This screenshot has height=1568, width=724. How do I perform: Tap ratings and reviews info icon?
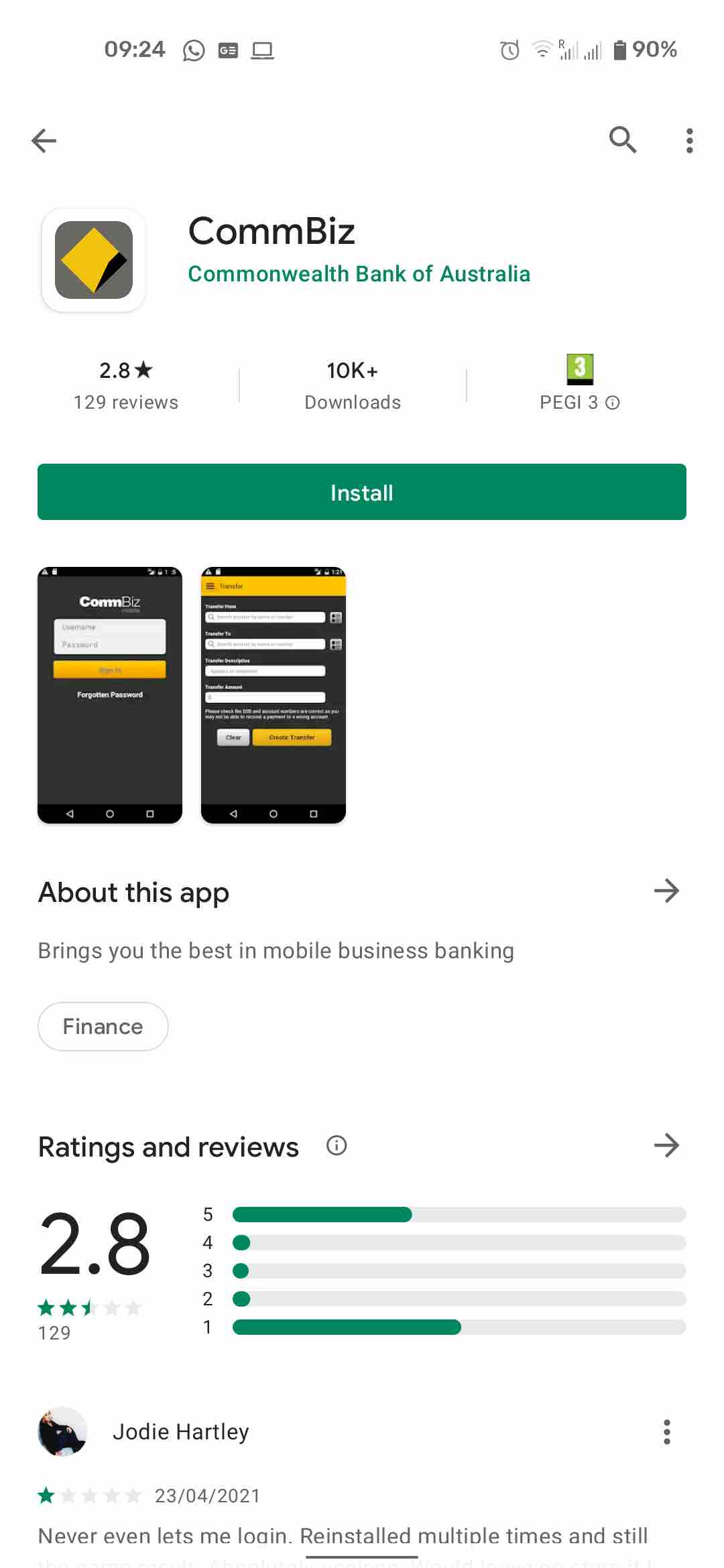pos(337,1146)
